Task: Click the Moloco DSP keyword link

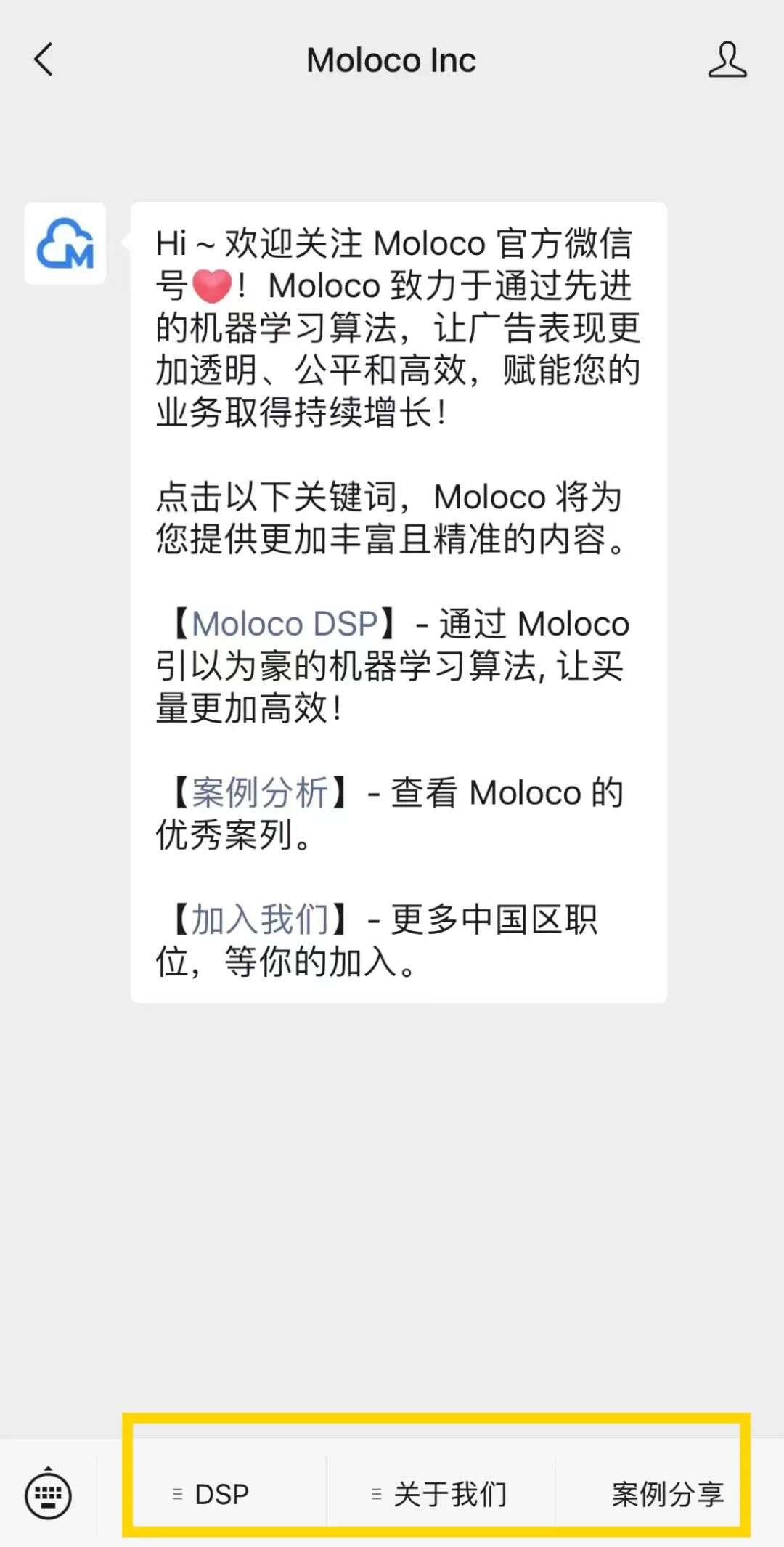Action: pyautogui.click(x=285, y=623)
